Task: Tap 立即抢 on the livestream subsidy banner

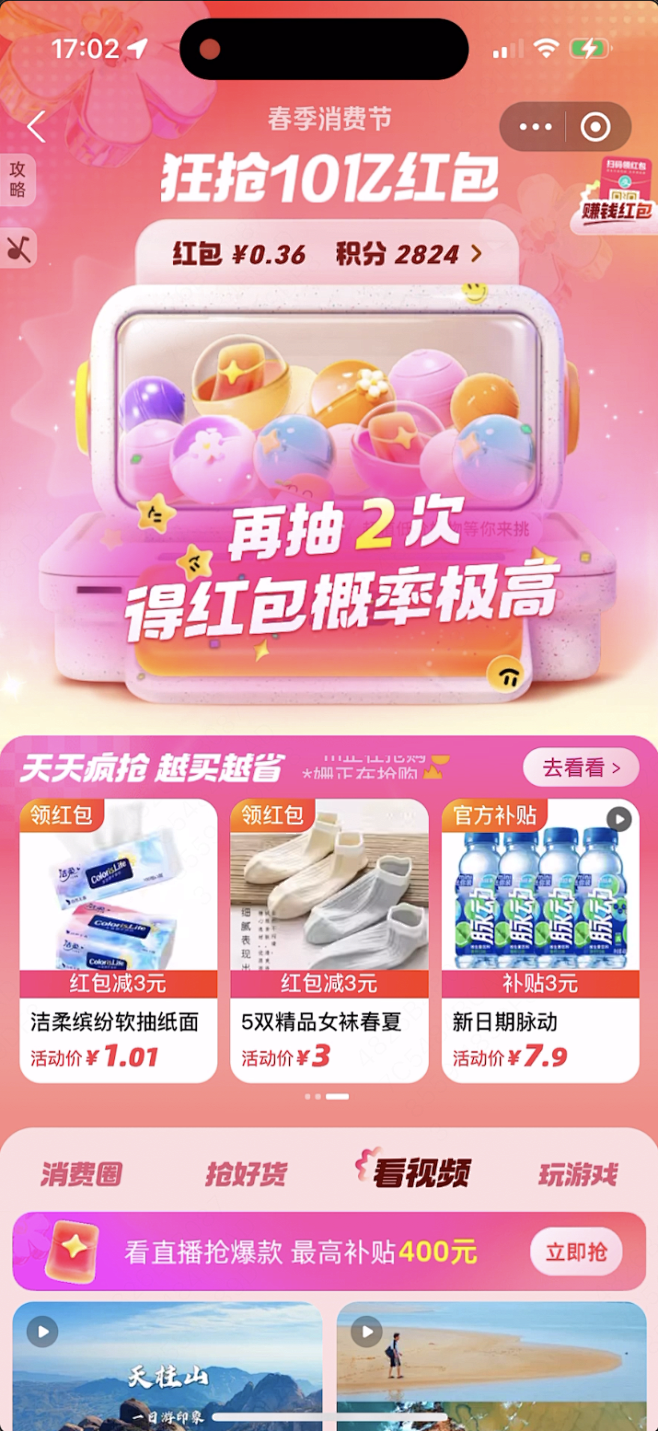Action: pyautogui.click(x=576, y=1252)
